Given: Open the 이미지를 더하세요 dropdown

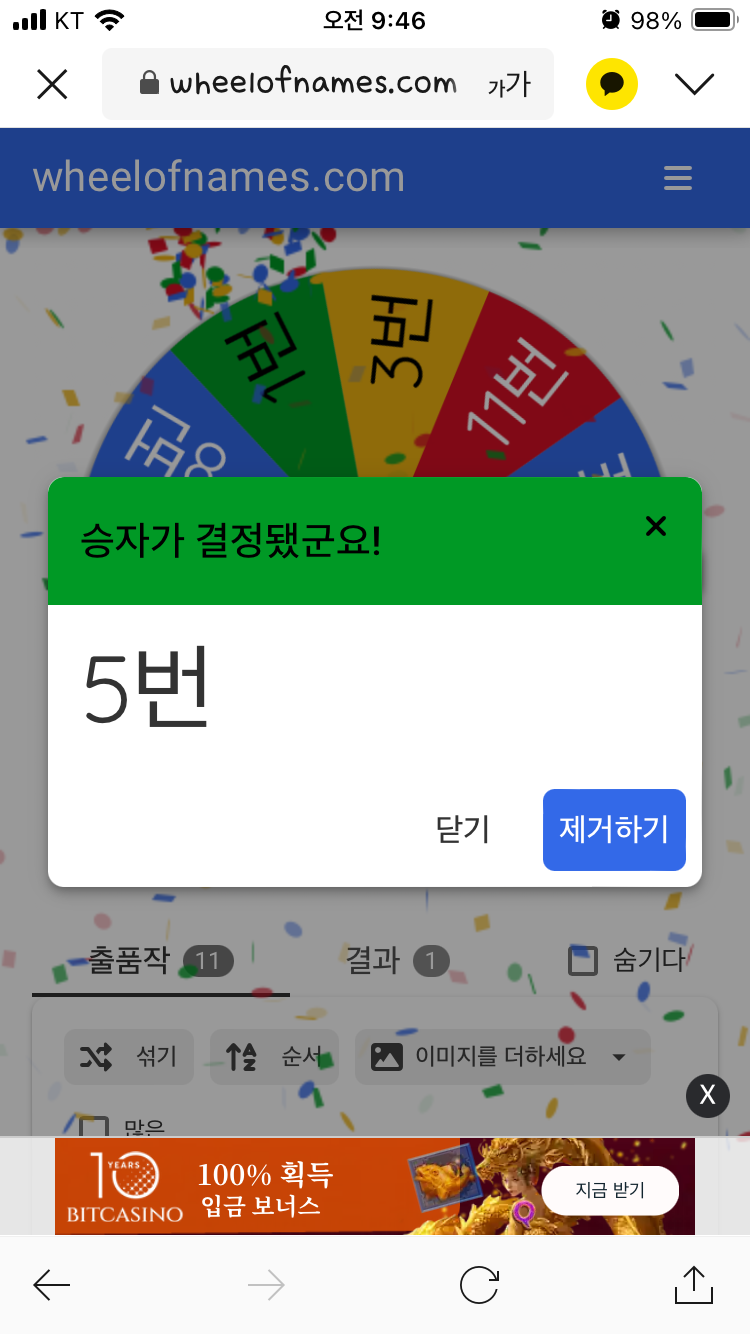Looking at the screenshot, I should pos(501,1056).
